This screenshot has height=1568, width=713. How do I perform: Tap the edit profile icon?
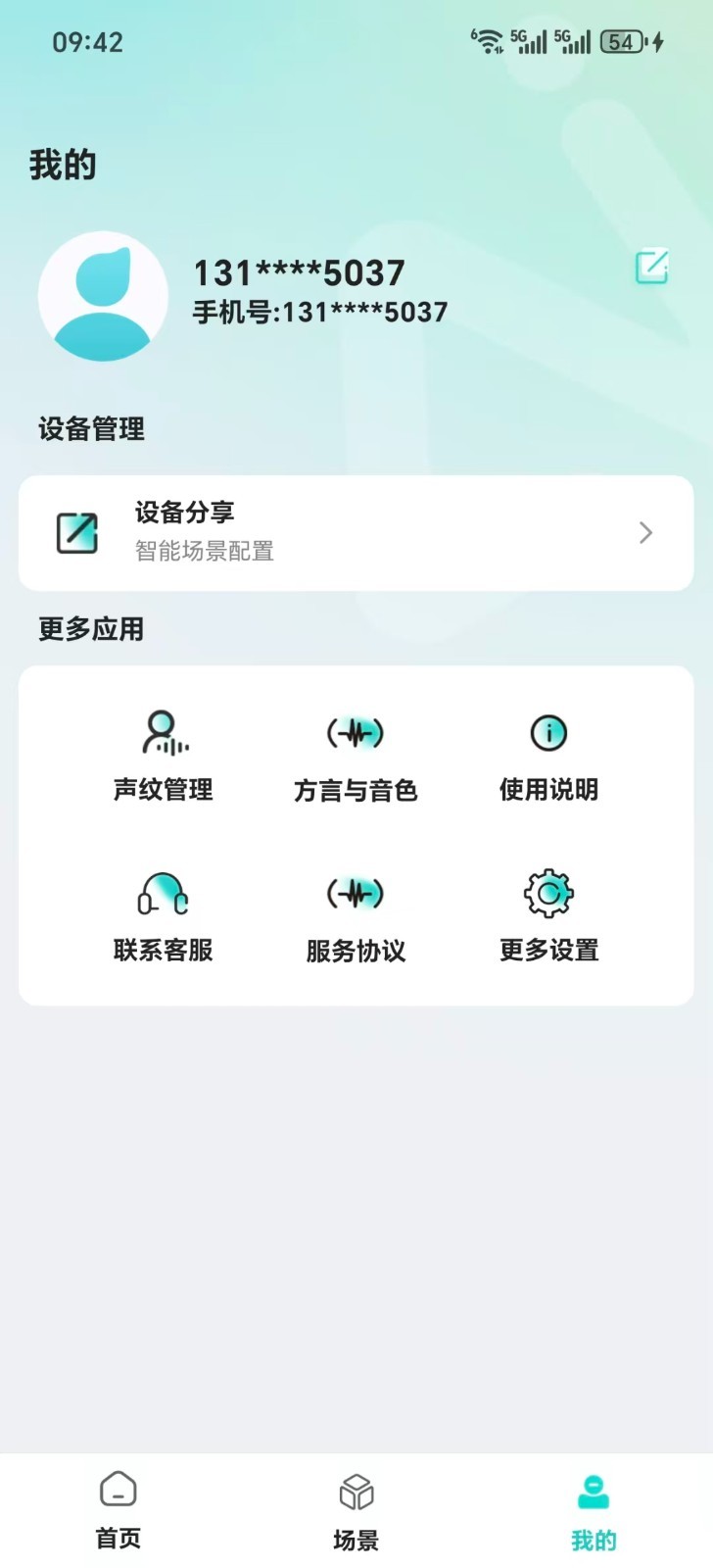click(651, 267)
